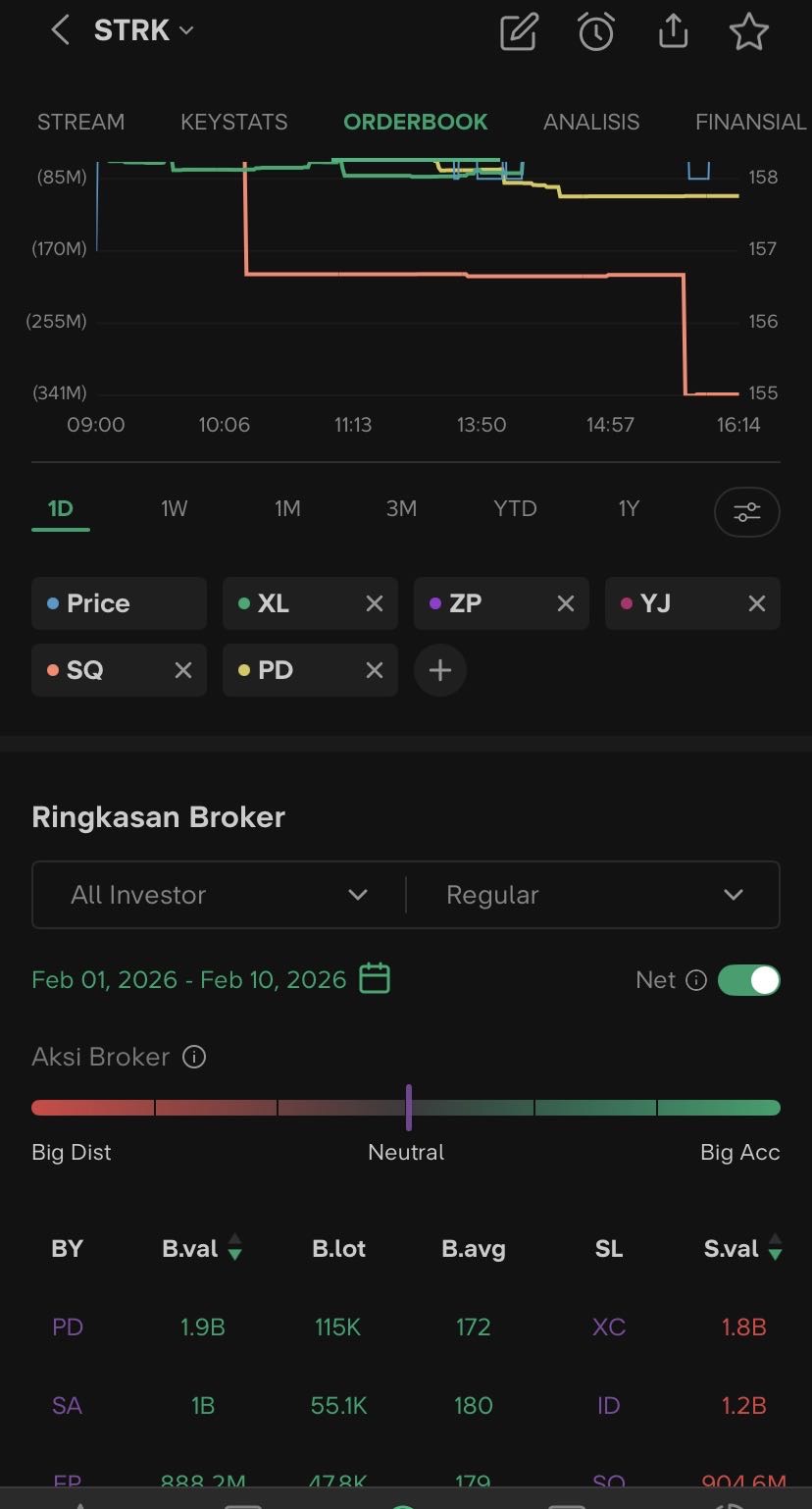The height and width of the screenshot is (1509, 812).
Task: Go back using the top-left arrow
Action: pos(60,31)
